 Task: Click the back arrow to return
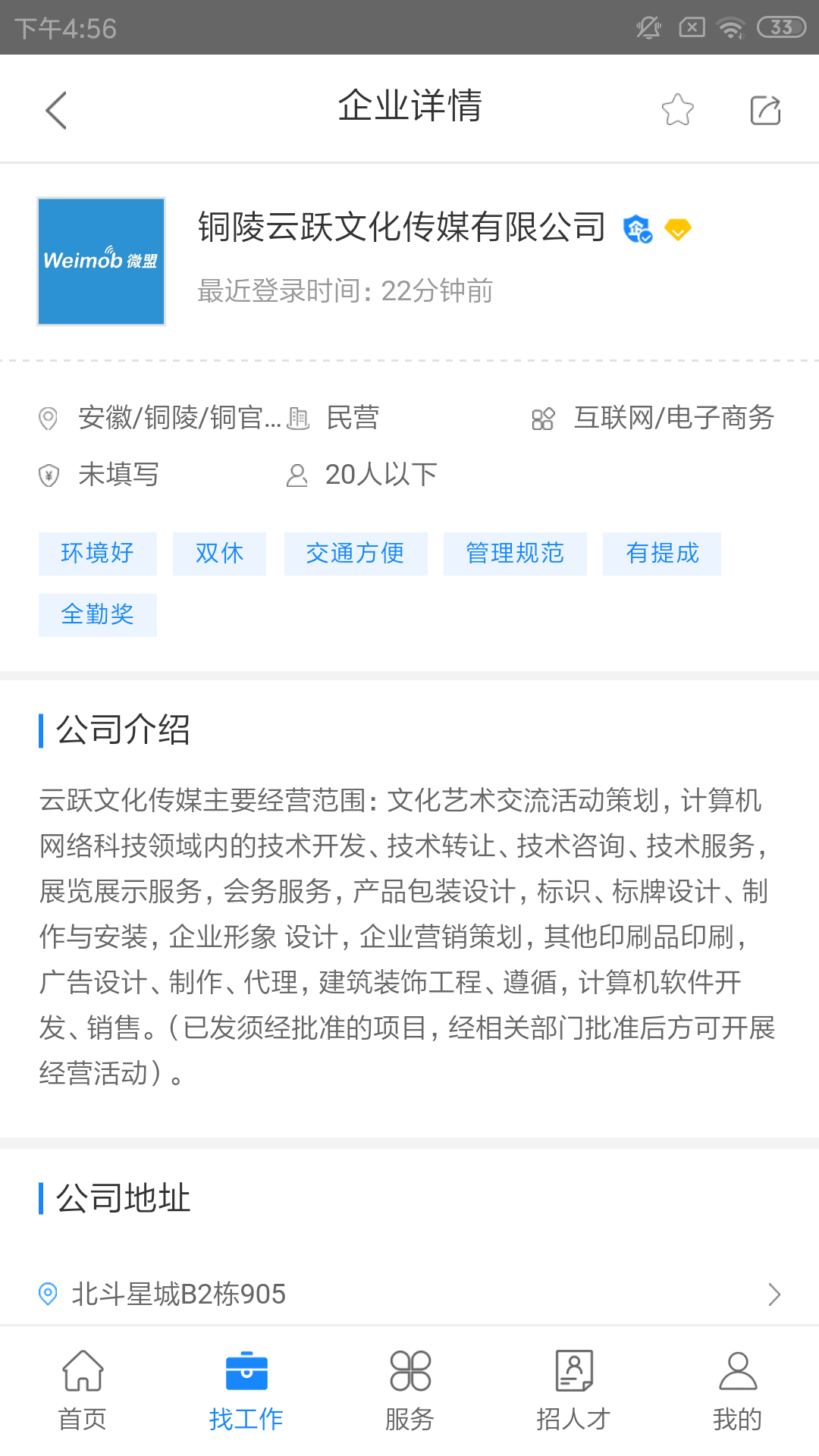click(57, 109)
